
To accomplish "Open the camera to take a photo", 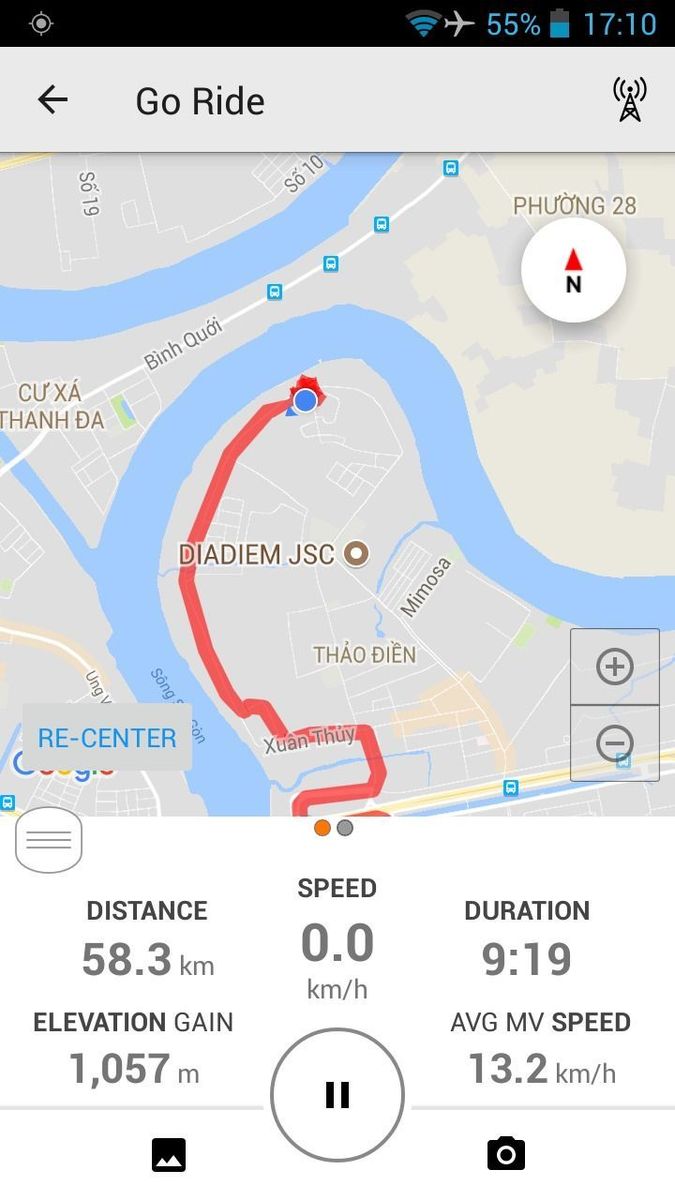I will point(506,1154).
